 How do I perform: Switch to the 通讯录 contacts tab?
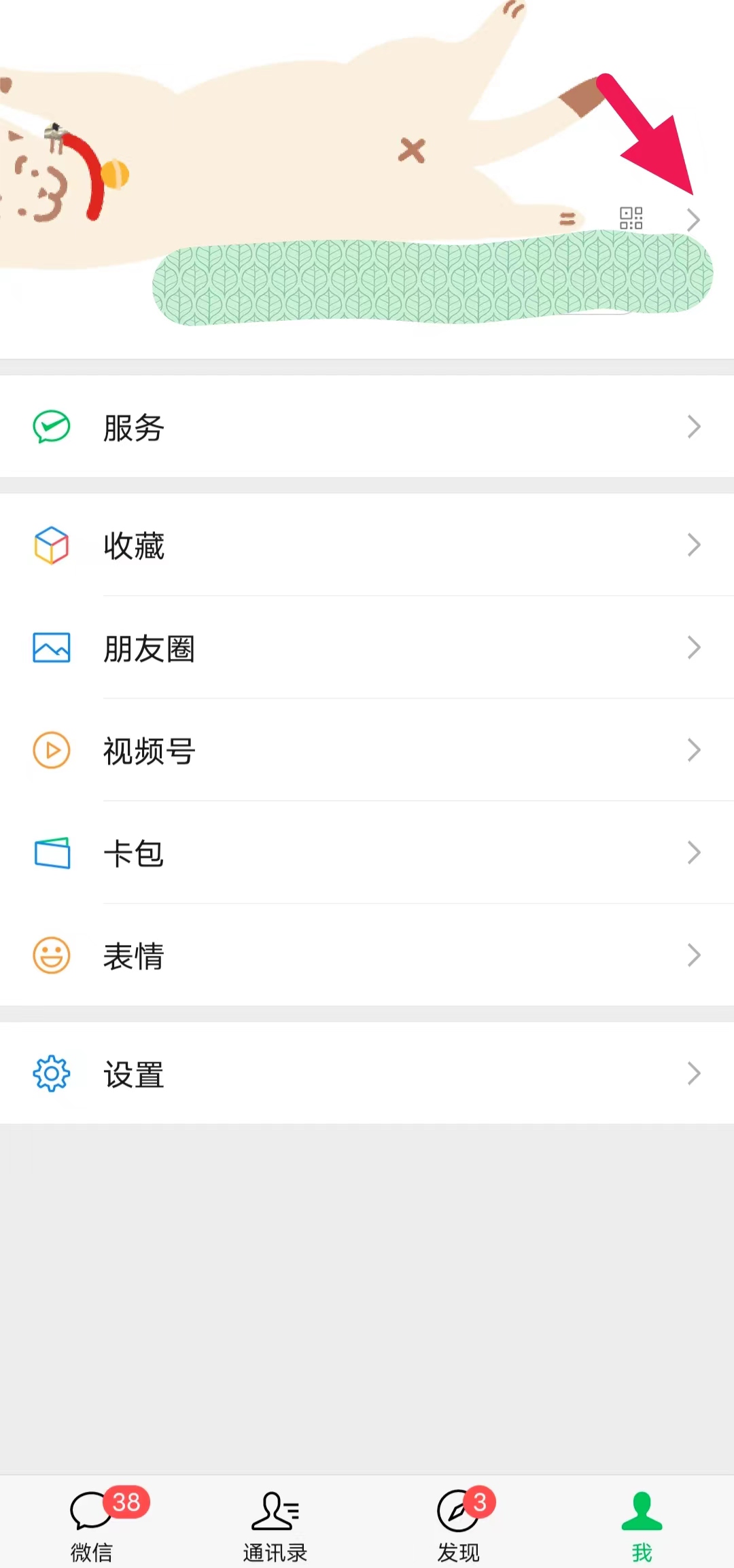(x=275, y=1523)
